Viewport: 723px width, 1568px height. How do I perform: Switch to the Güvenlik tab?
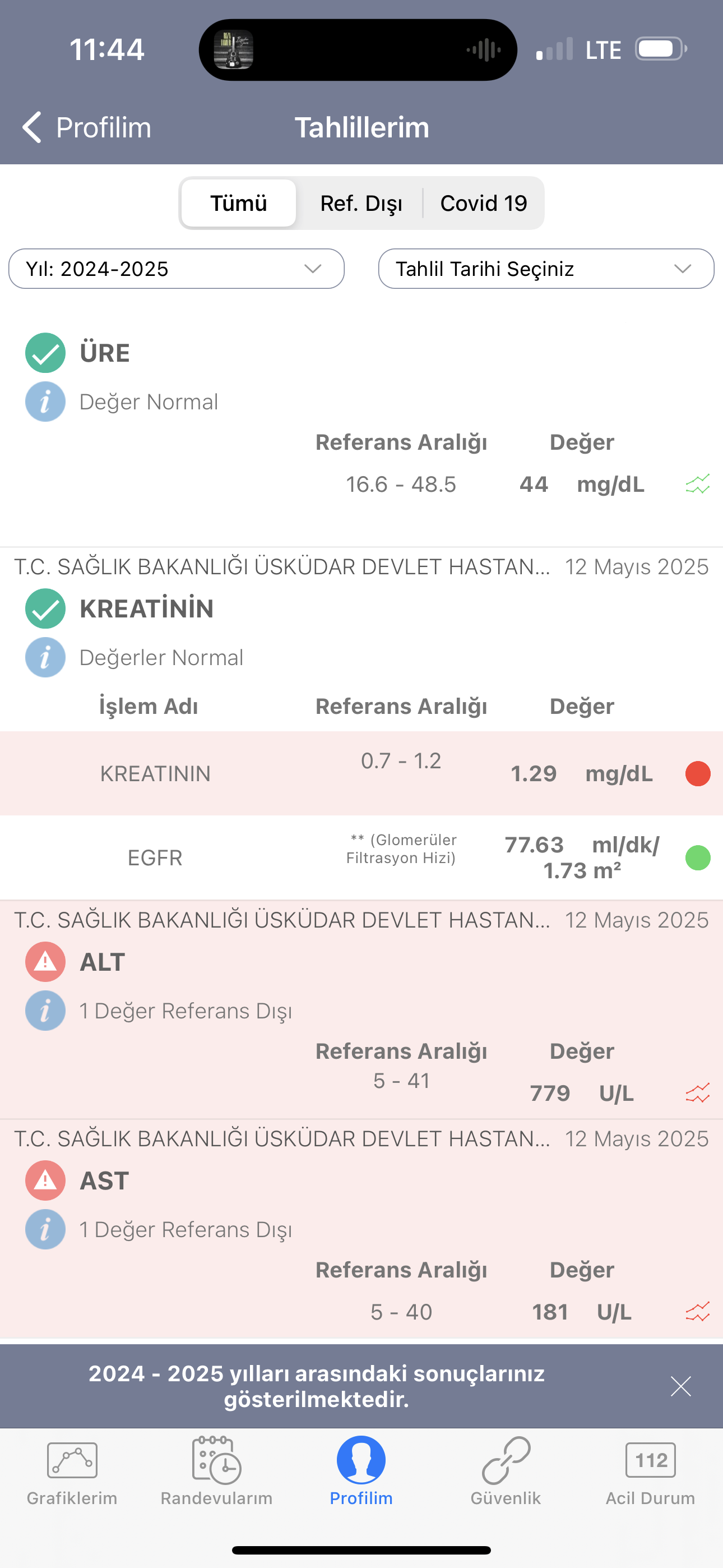[x=506, y=1472]
